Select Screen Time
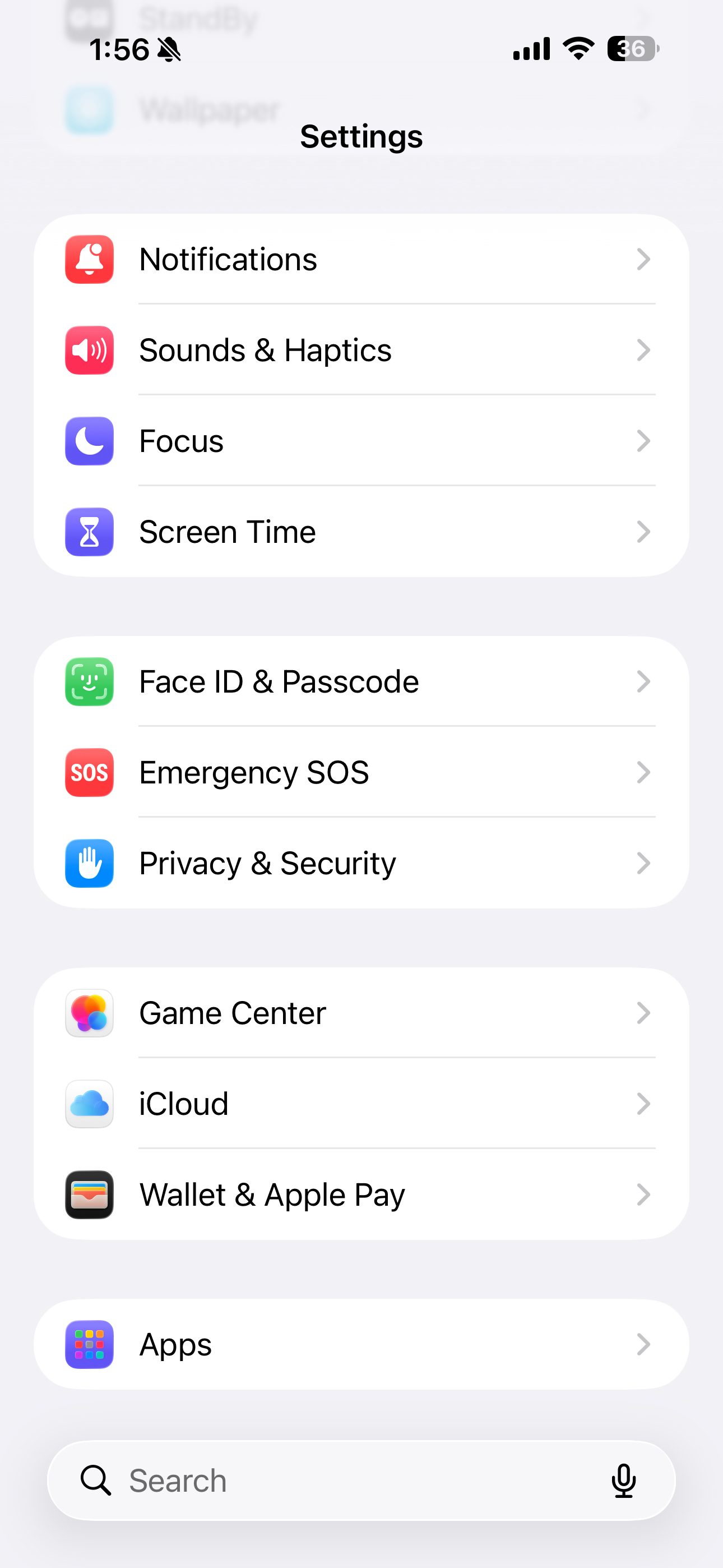Screen dimensions: 723x1568 [x=360, y=532]
